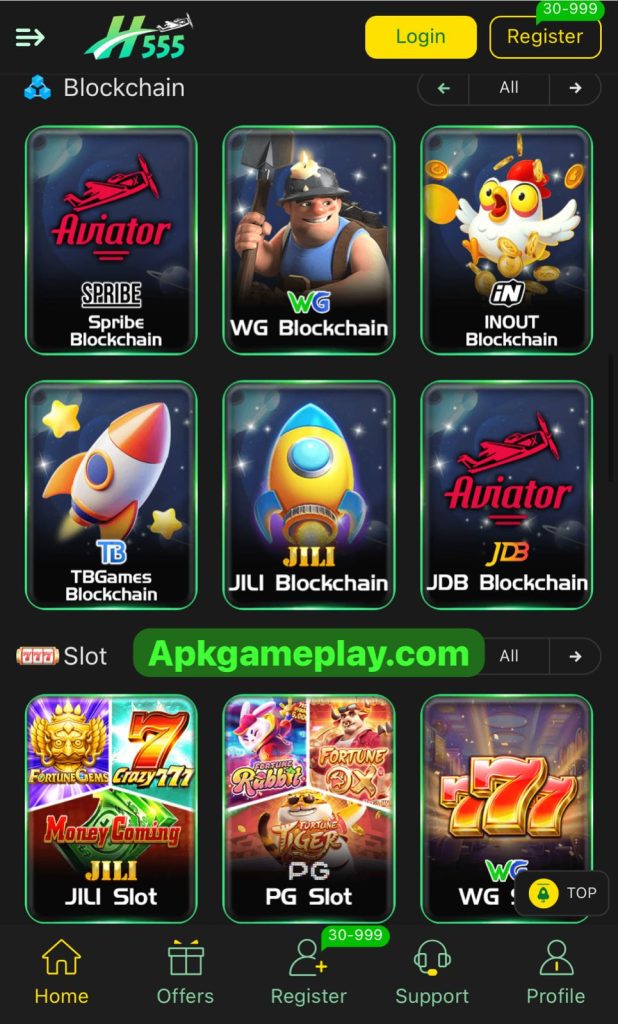Open the side drawer menu
The height and width of the screenshot is (1024, 618).
[x=30, y=37]
